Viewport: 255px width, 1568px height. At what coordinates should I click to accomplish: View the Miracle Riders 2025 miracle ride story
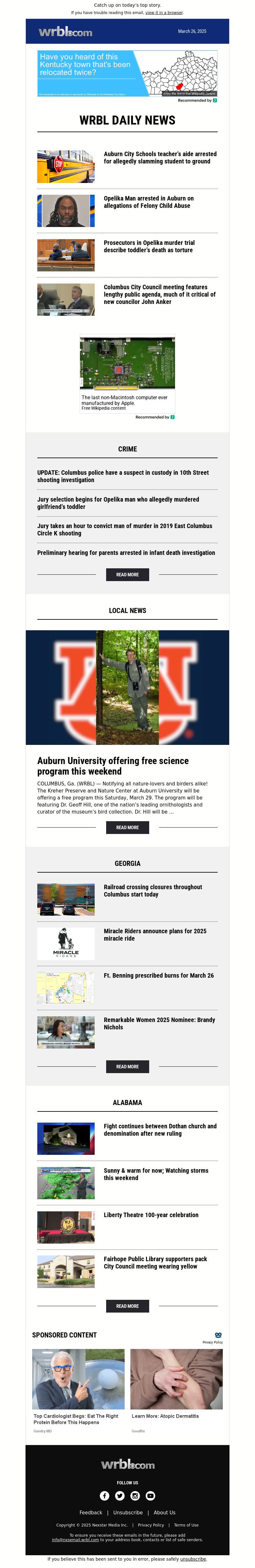(x=155, y=934)
